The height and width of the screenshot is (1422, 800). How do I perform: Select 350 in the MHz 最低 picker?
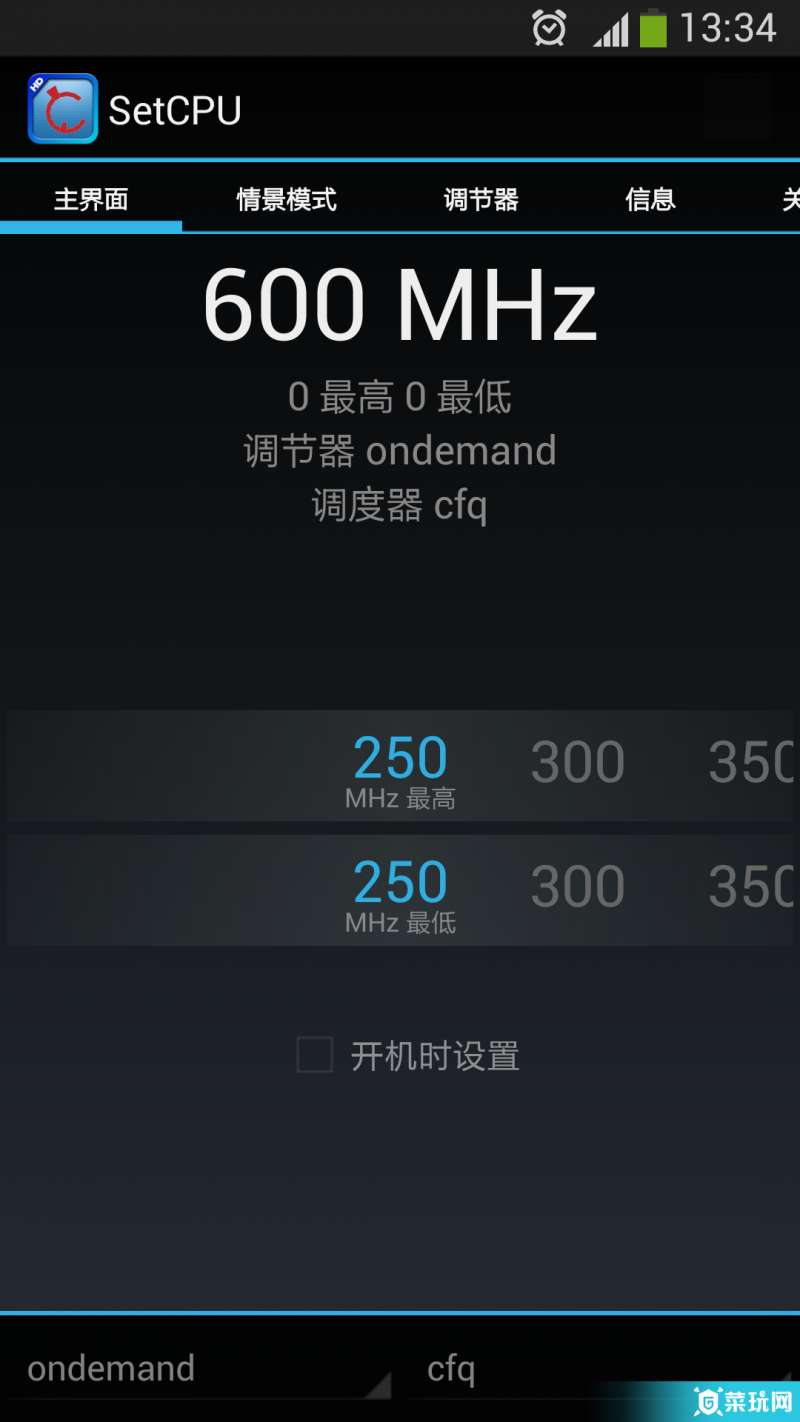[x=750, y=888]
